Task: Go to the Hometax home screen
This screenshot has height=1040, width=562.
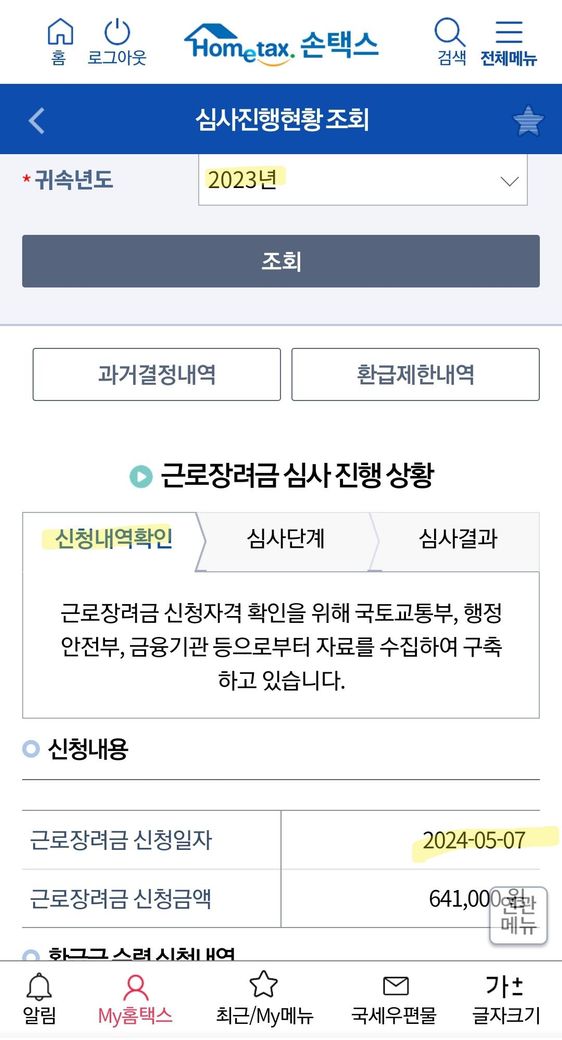Action: click(60, 41)
